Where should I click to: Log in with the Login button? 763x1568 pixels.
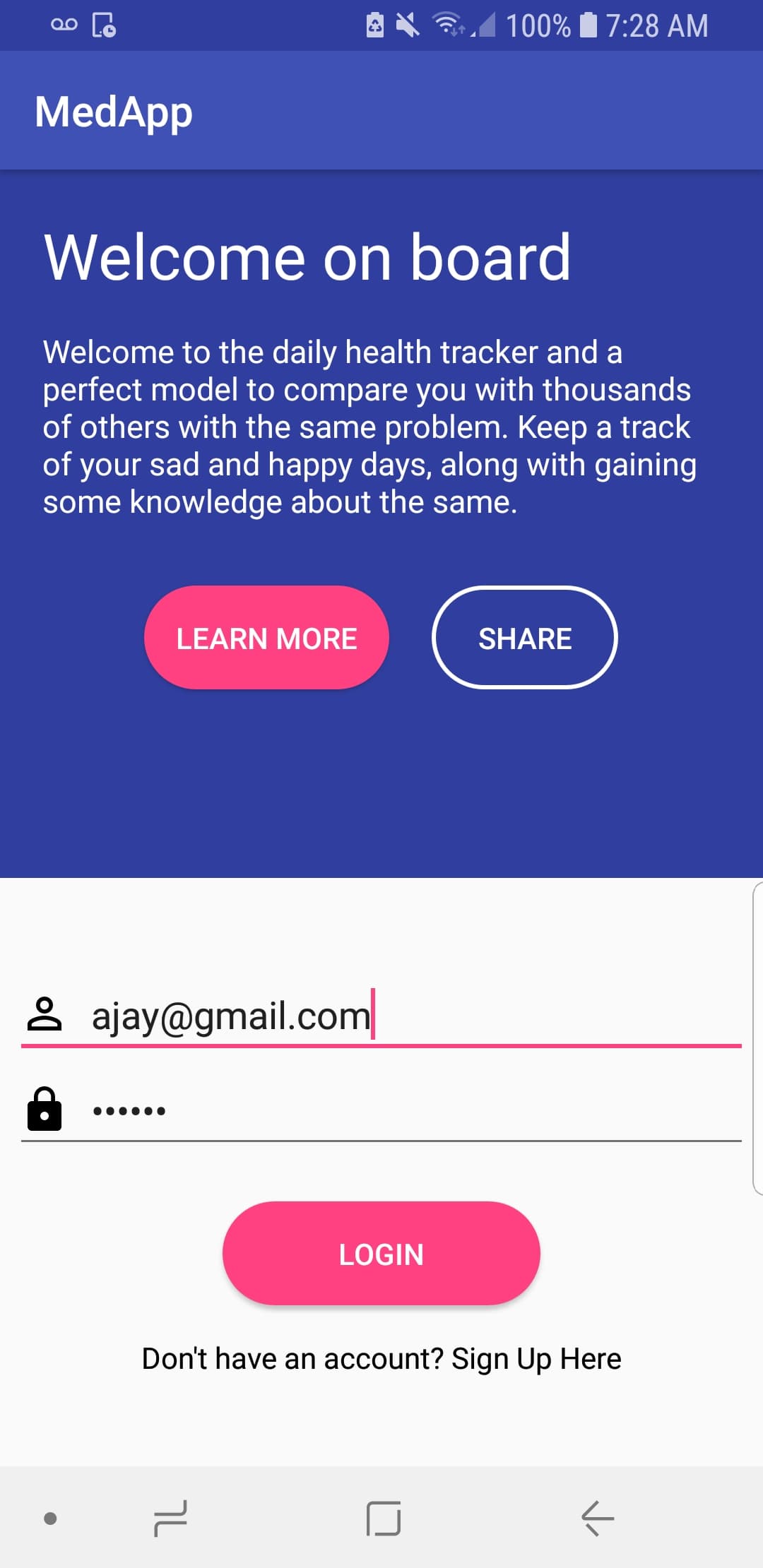(381, 1254)
